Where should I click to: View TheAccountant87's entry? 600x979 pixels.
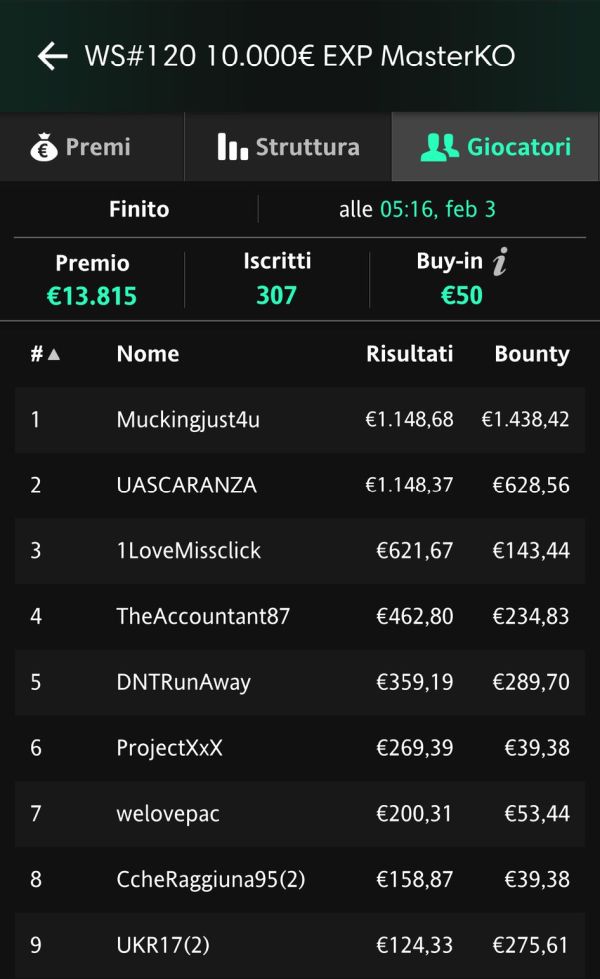pos(300,617)
